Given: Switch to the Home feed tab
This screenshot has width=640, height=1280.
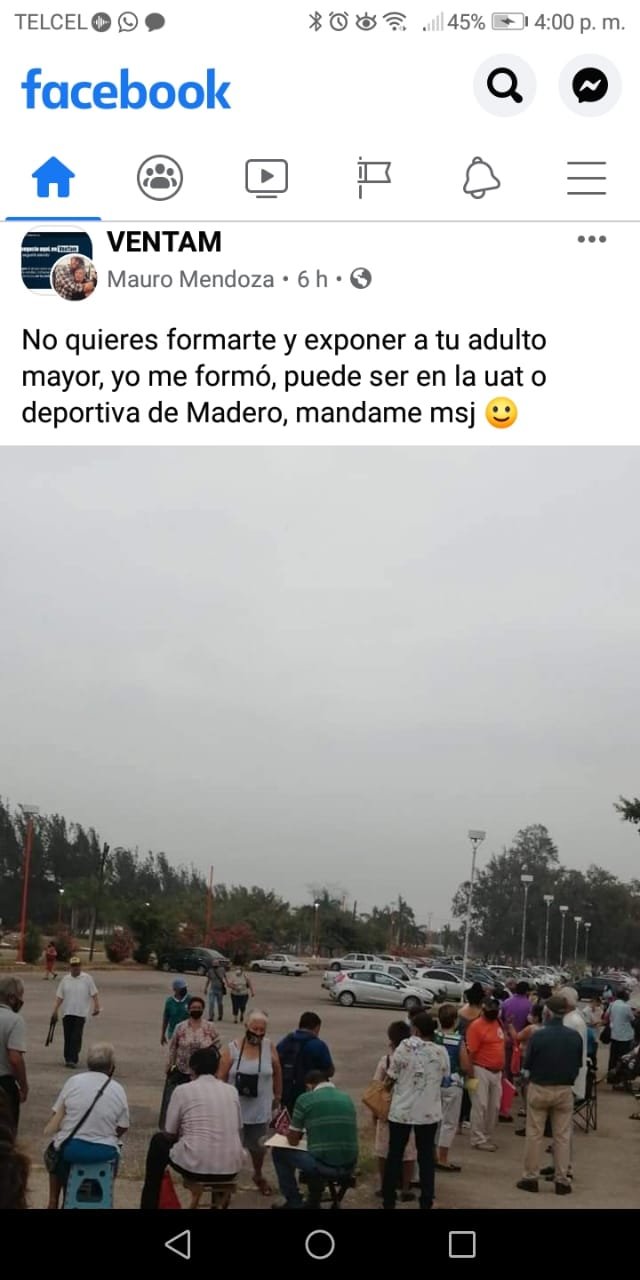Looking at the screenshot, I should click(x=53, y=178).
